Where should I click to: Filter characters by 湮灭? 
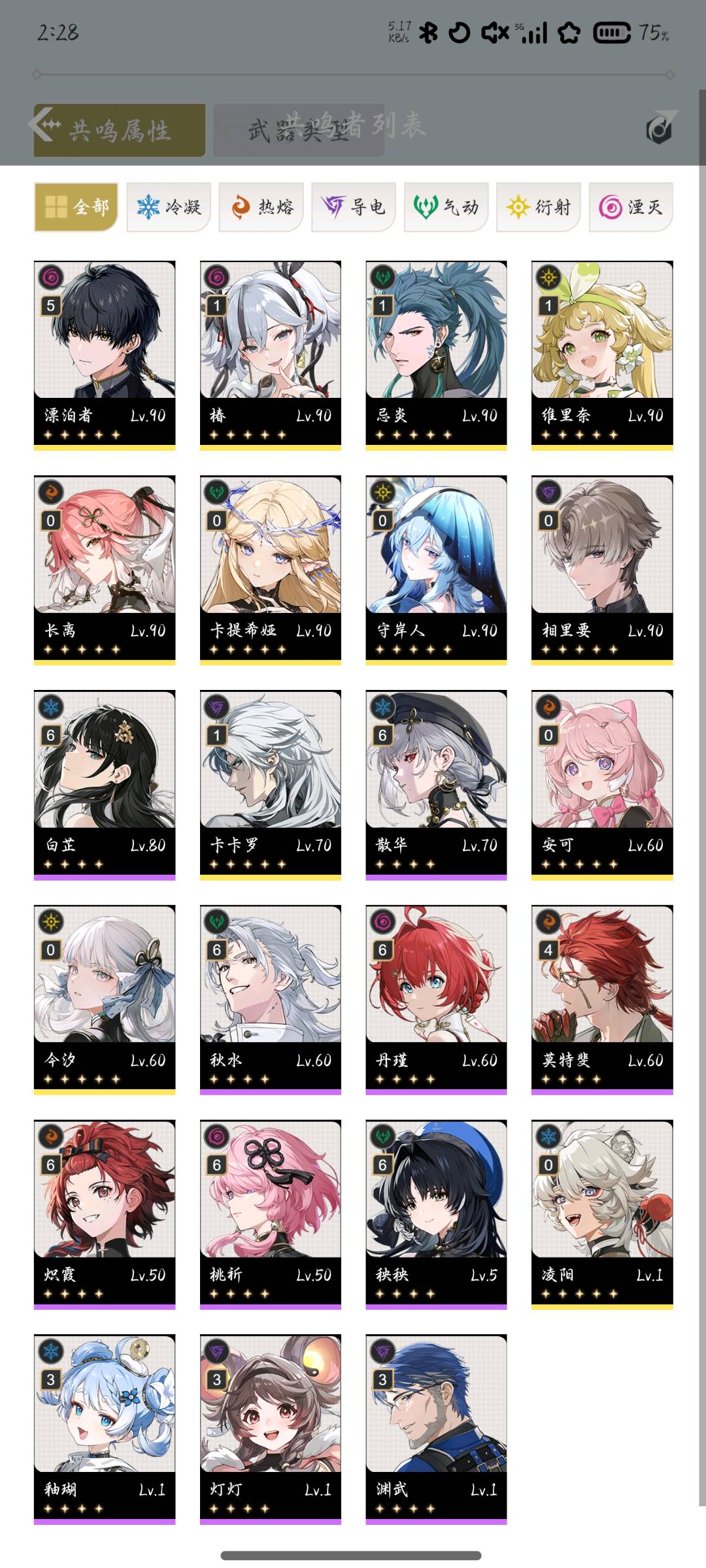coord(631,207)
